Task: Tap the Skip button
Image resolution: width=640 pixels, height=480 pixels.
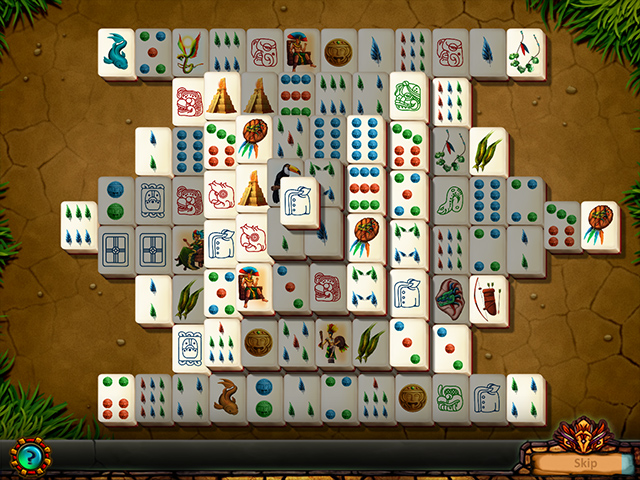Action: [x=585, y=463]
